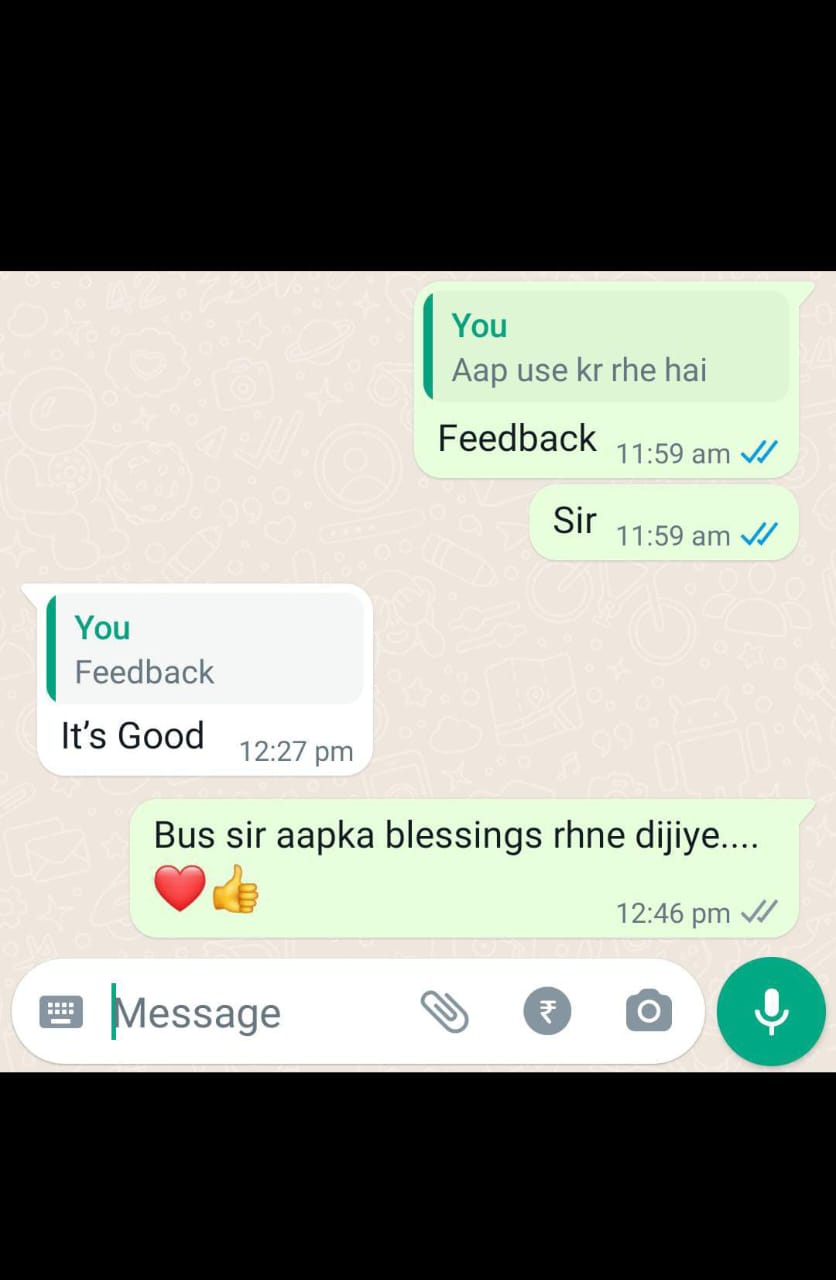Screen dimensions: 836x1280
Task: Open the camera to take a photo
Action: click(x=649, y=1012)
